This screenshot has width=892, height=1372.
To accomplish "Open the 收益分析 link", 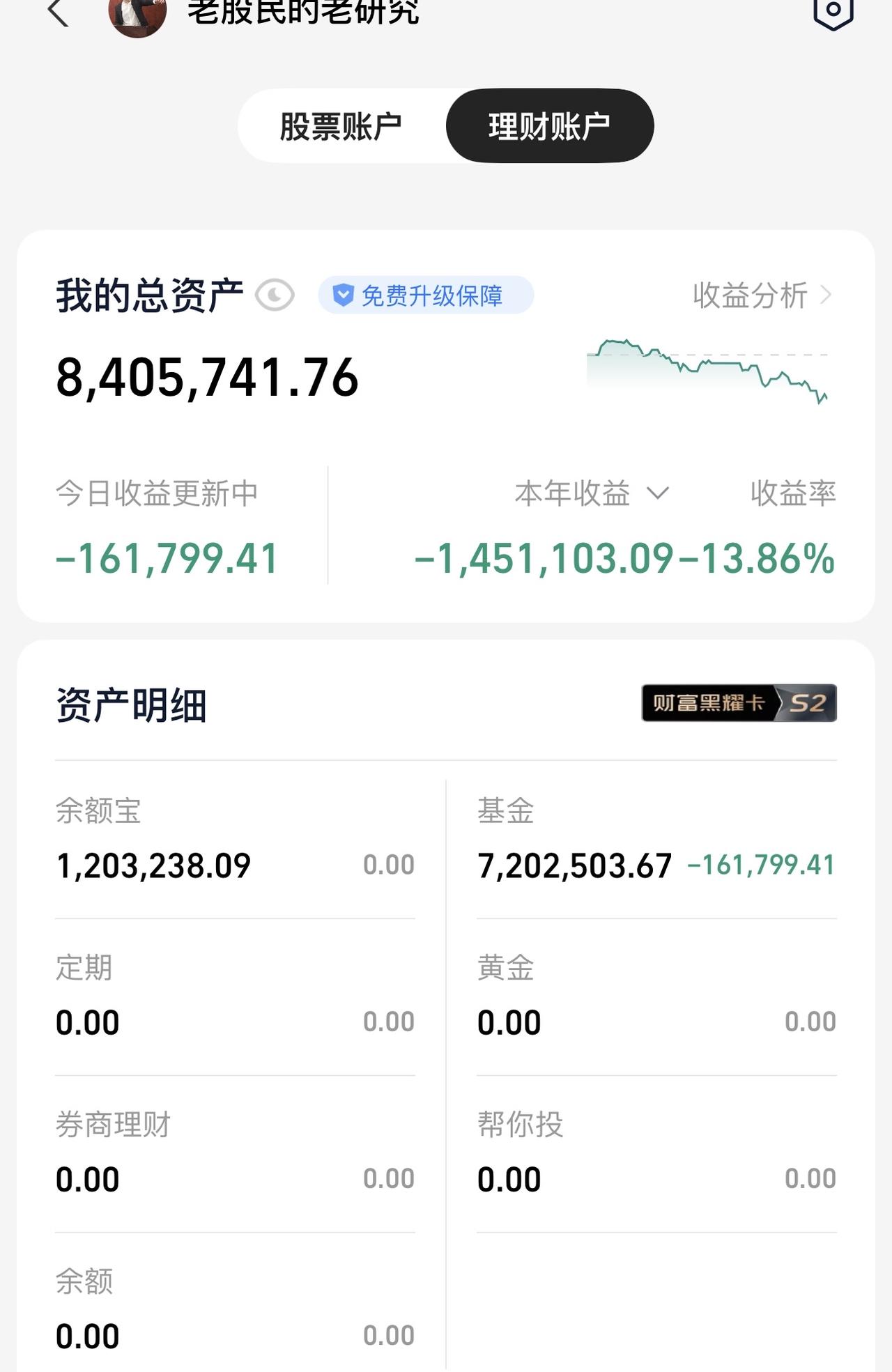I will (751, 295).
